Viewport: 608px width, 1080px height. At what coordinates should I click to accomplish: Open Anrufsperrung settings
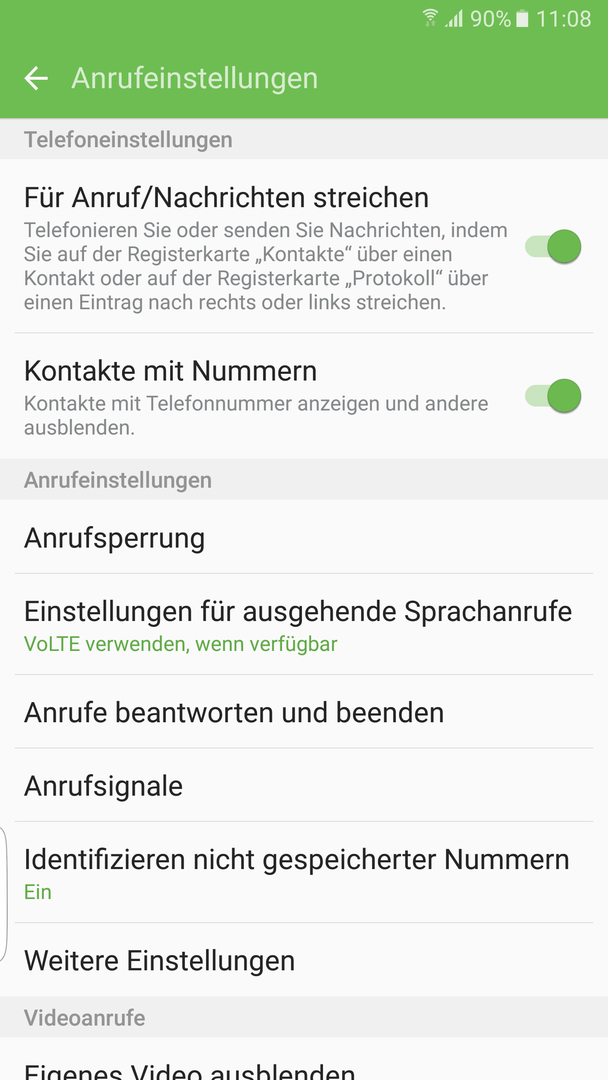coord(304,537)
